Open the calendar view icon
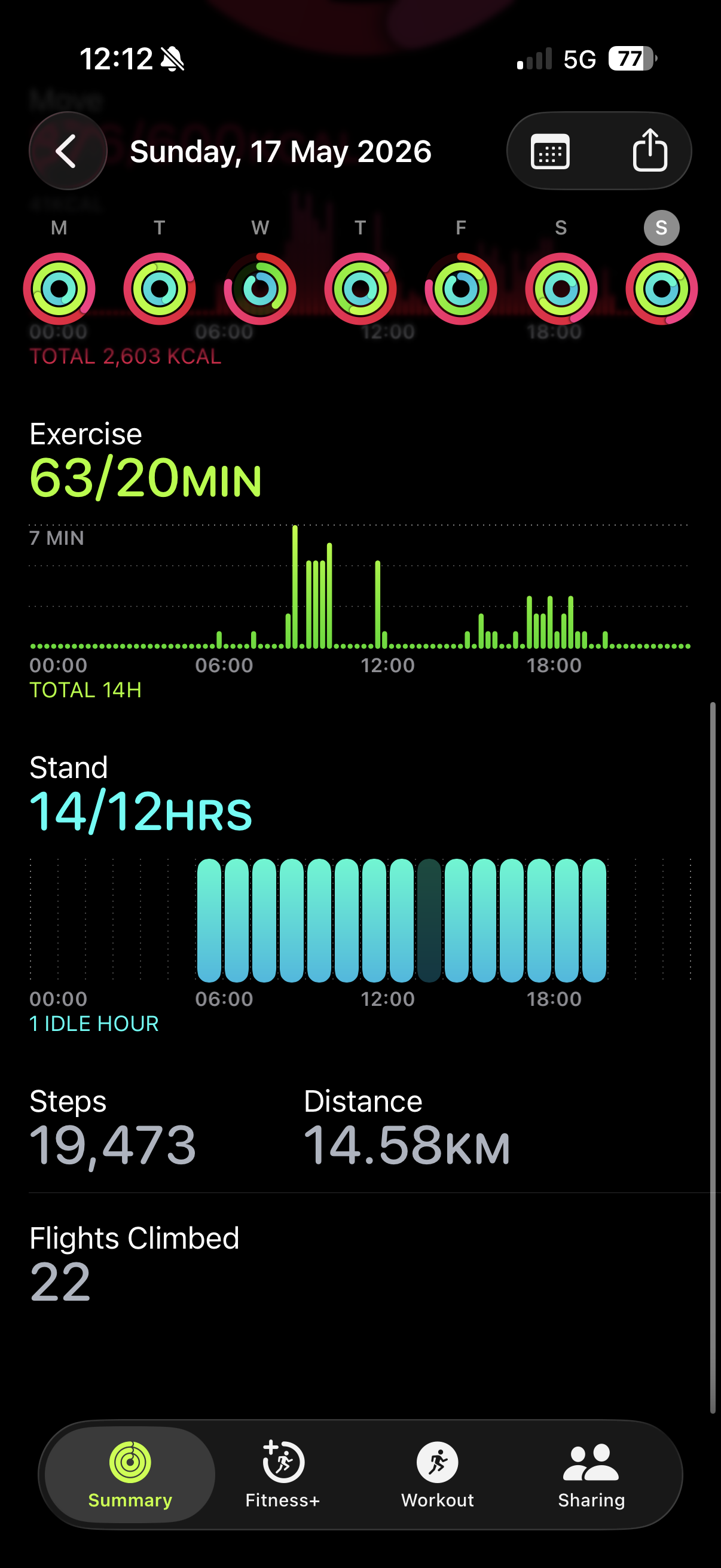Image resolution: width=721 pixels, height=1568 pixels. coord(550,151)
